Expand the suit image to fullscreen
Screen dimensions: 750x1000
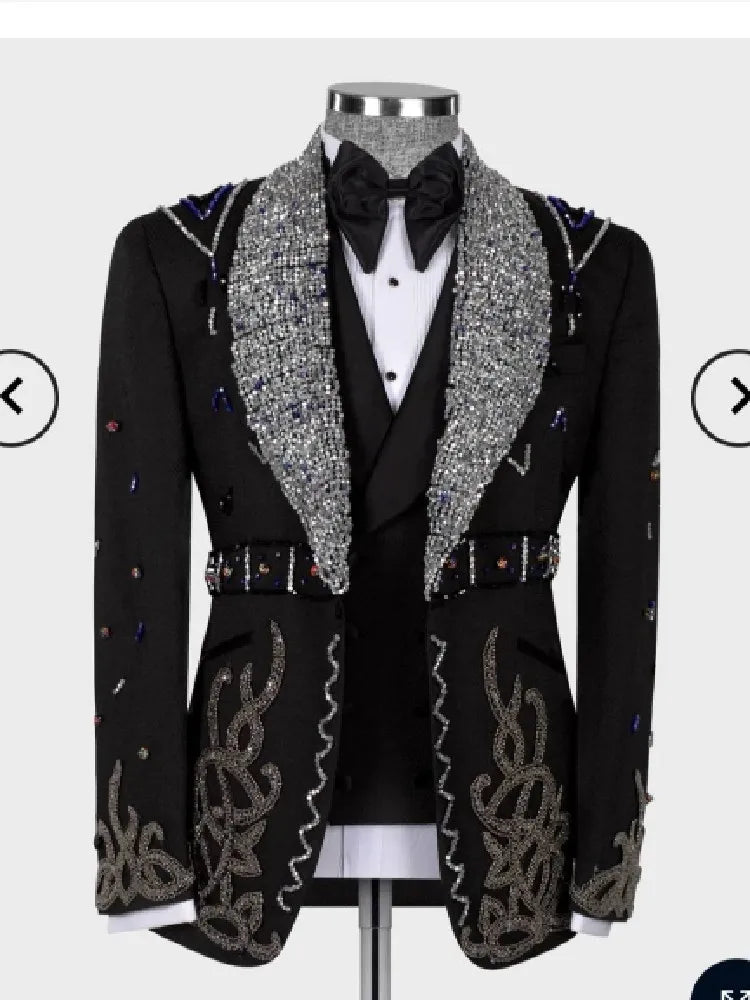tap(726, 982)
